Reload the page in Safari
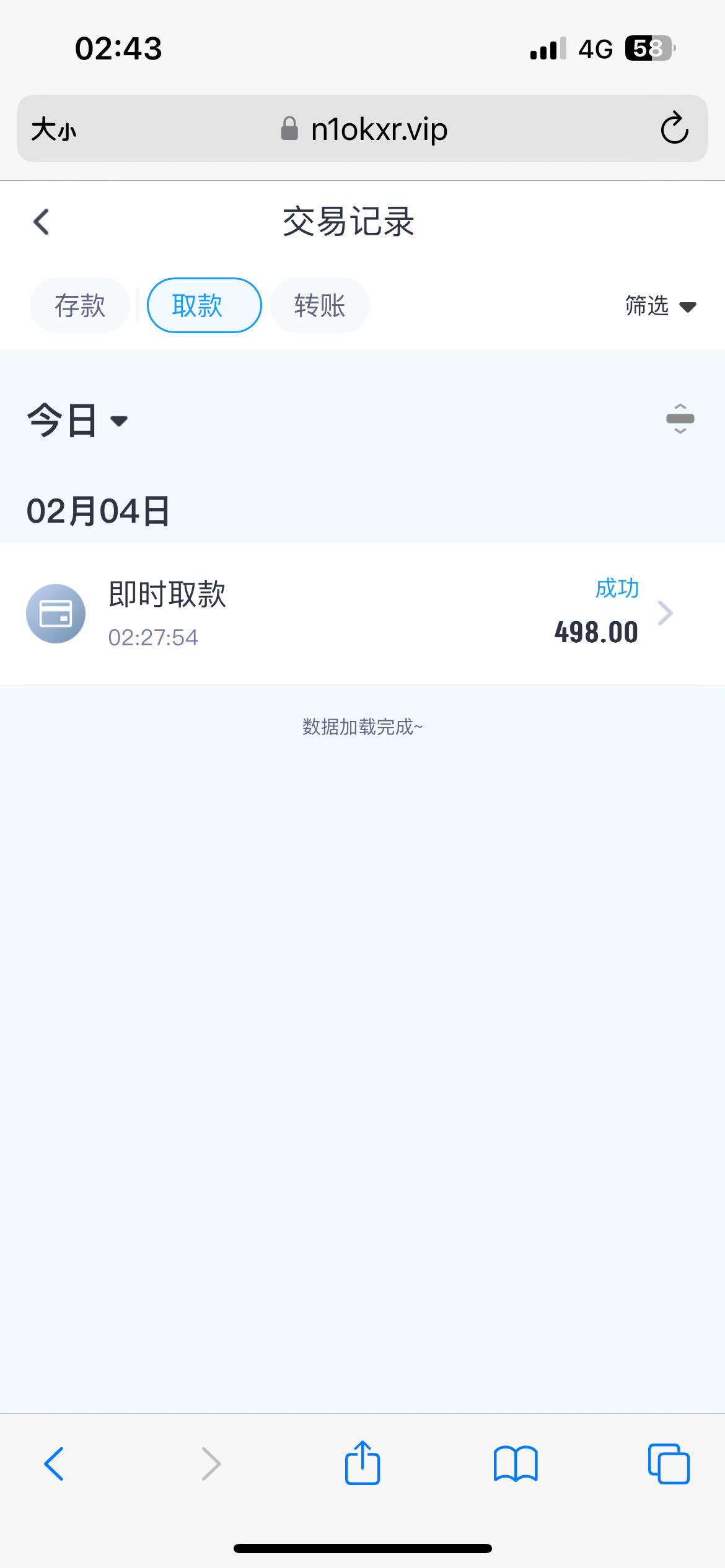 [674, 129]
